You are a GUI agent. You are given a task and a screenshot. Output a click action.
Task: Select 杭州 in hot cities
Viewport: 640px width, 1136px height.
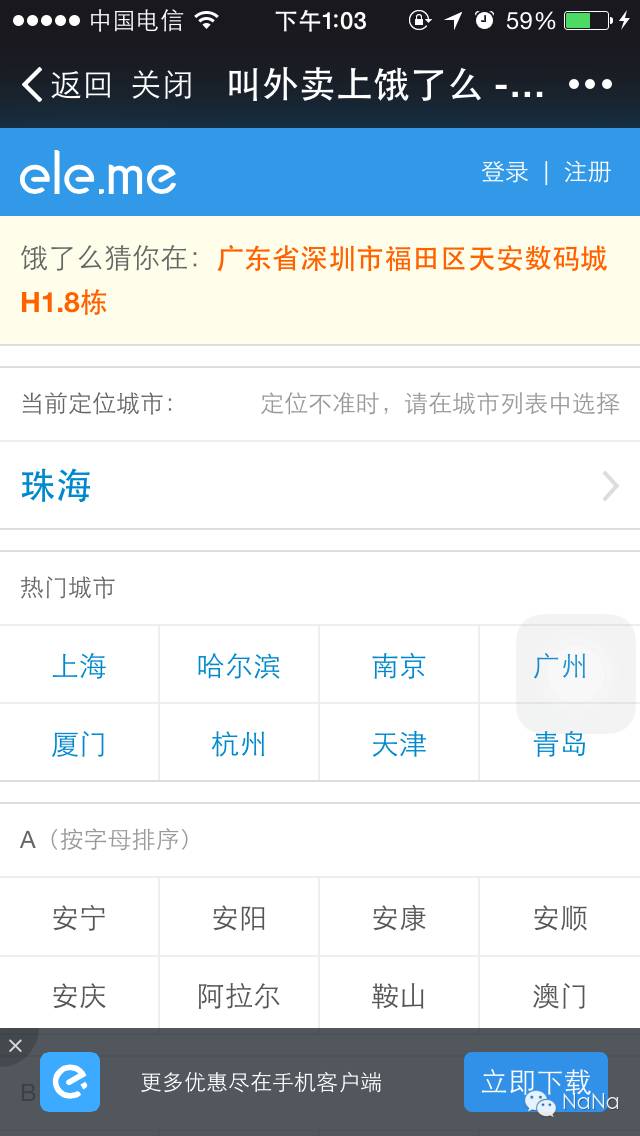(x=238, y=743)
